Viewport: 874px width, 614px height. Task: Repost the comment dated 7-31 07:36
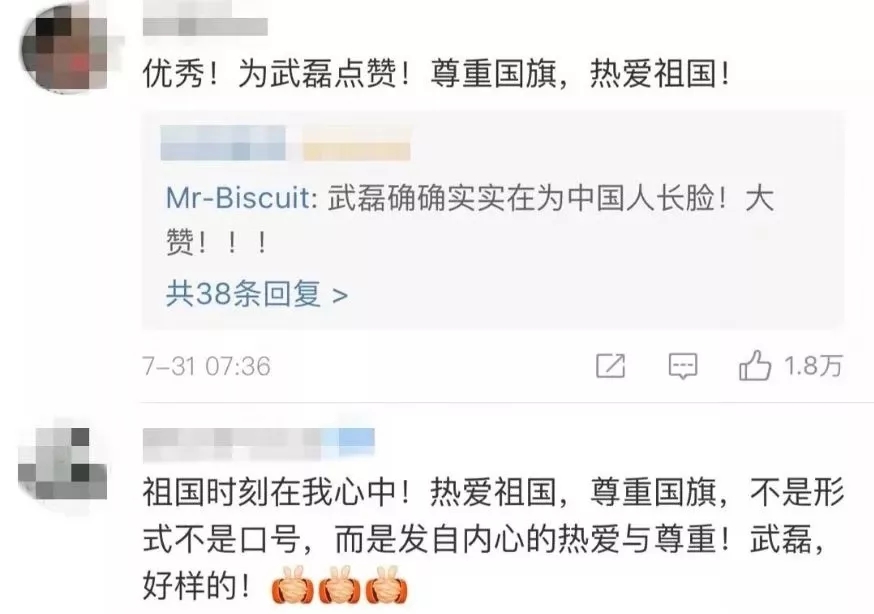611,367
